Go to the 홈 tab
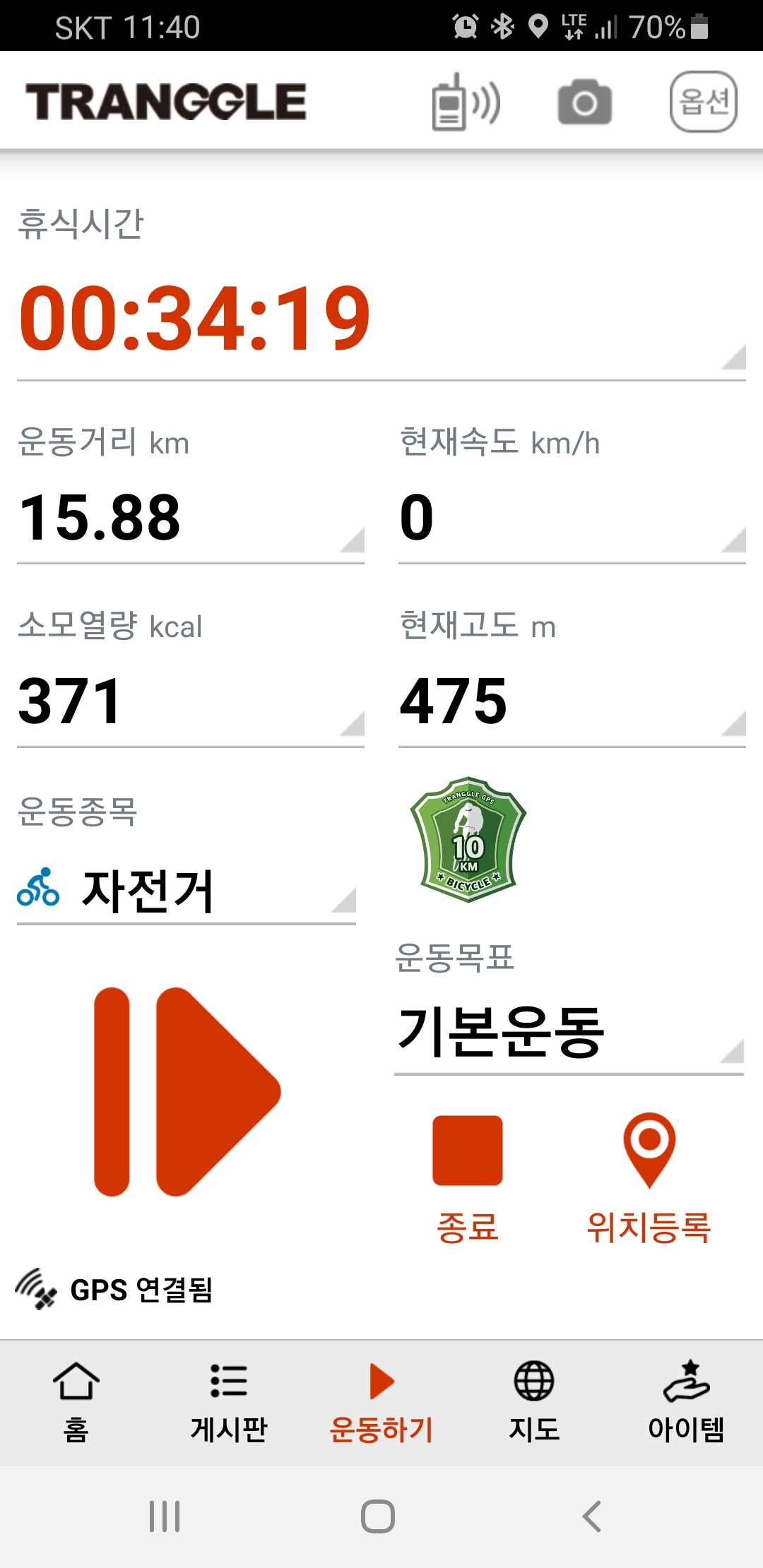This screenshot has width=763, height=1568. pos(76,1401)
